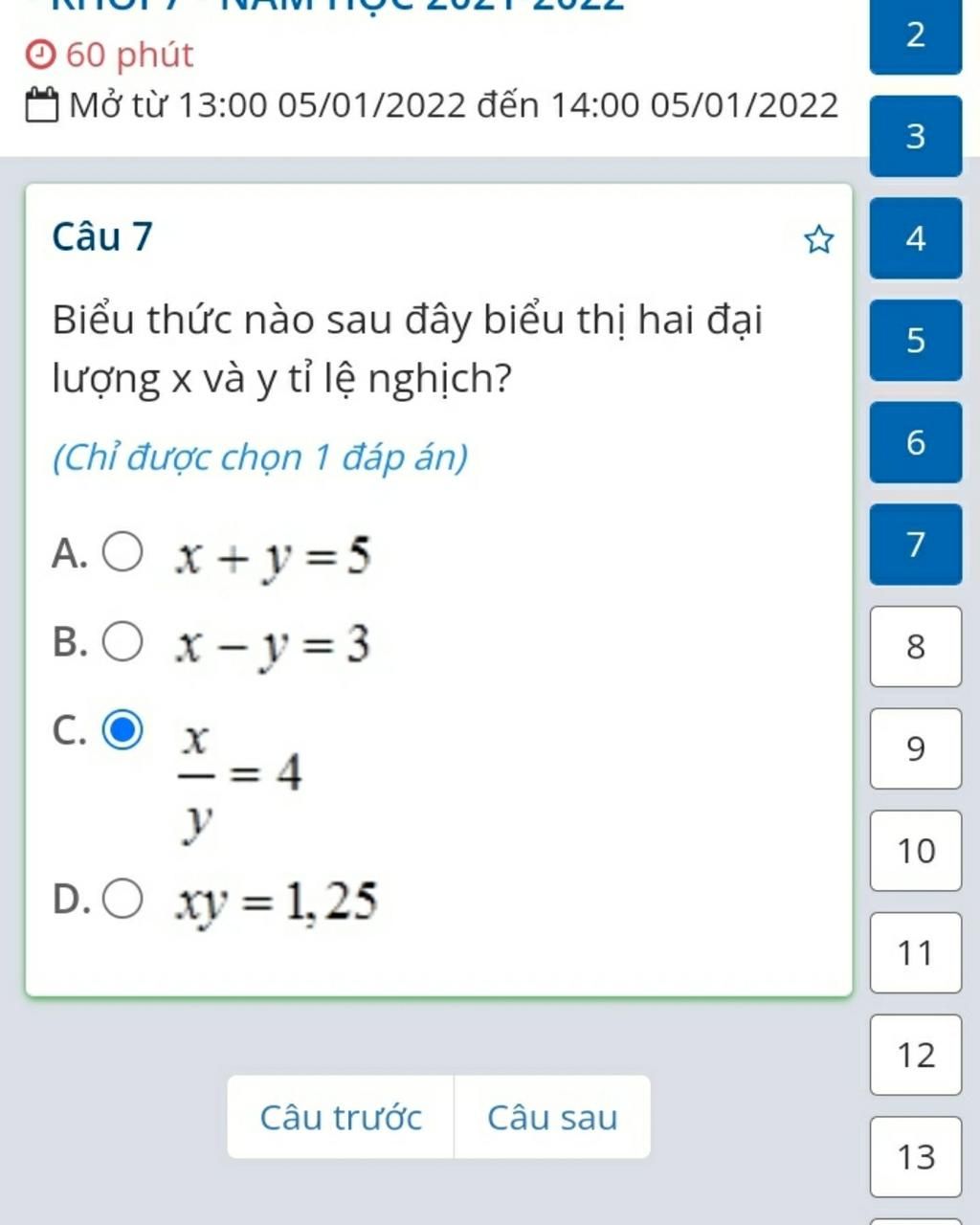980x1225 pixels.
Task: Jump to question 13
Action: click(x=915, y=1156)
